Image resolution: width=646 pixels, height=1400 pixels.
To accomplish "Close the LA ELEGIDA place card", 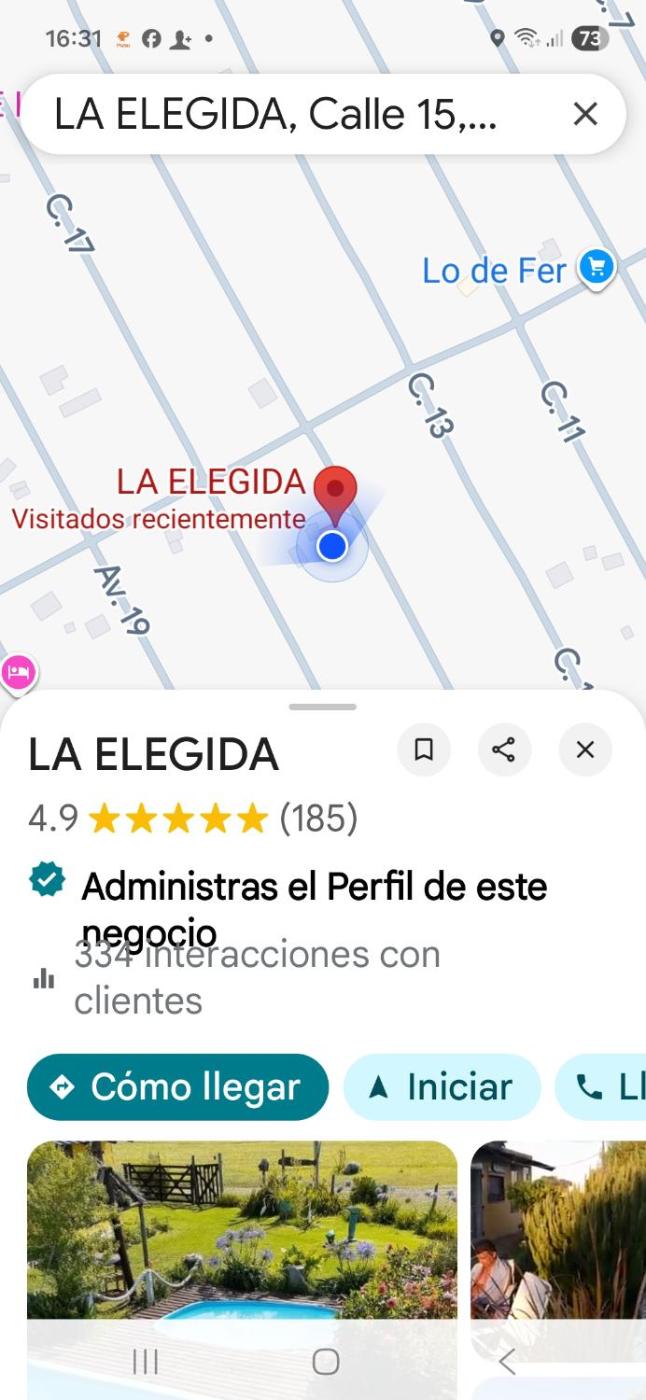I will [x=585, y=750].
